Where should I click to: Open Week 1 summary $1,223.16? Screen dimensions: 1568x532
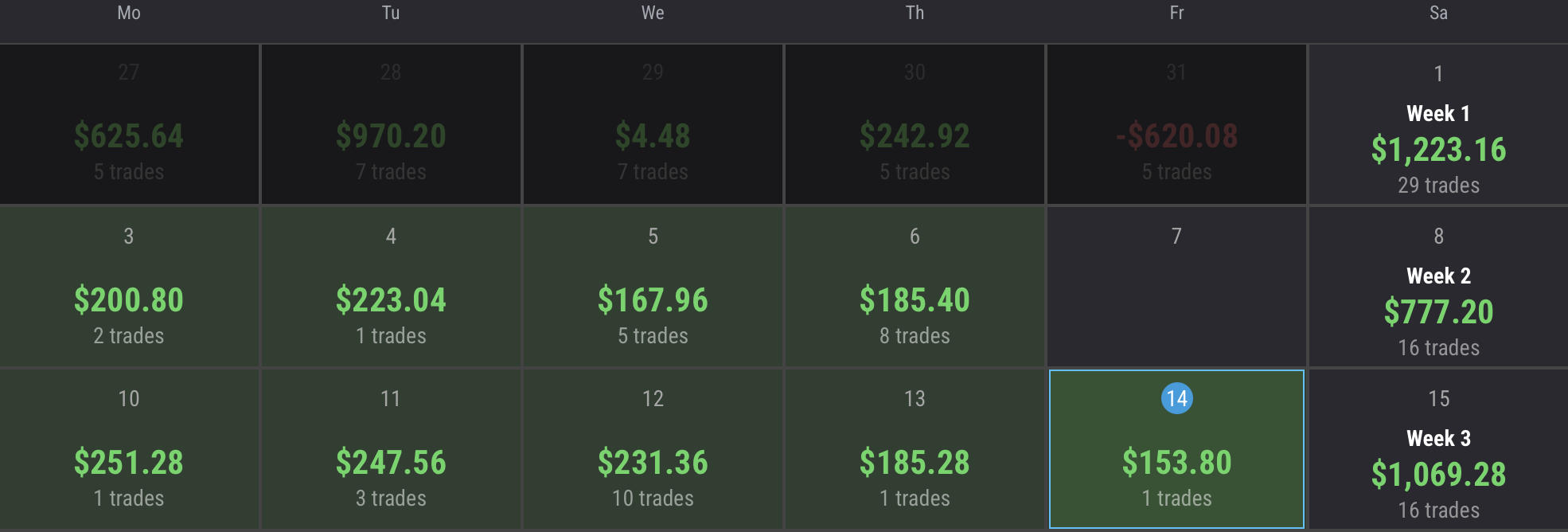[x=1438, y=125]
